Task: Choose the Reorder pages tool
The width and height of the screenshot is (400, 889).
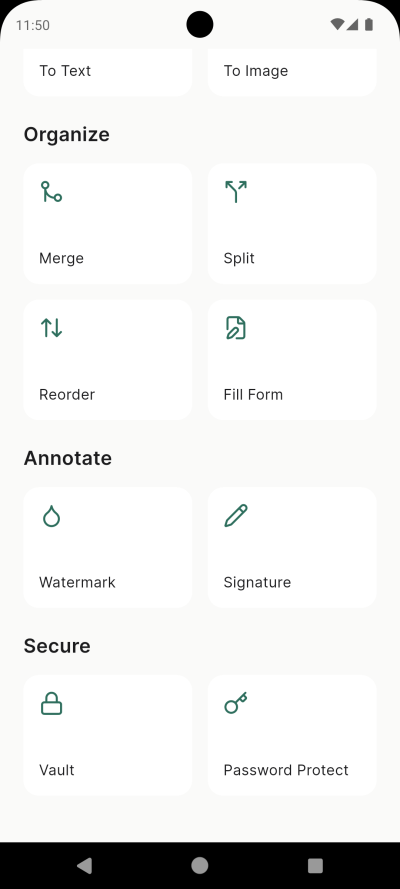Action: point(108,360)
